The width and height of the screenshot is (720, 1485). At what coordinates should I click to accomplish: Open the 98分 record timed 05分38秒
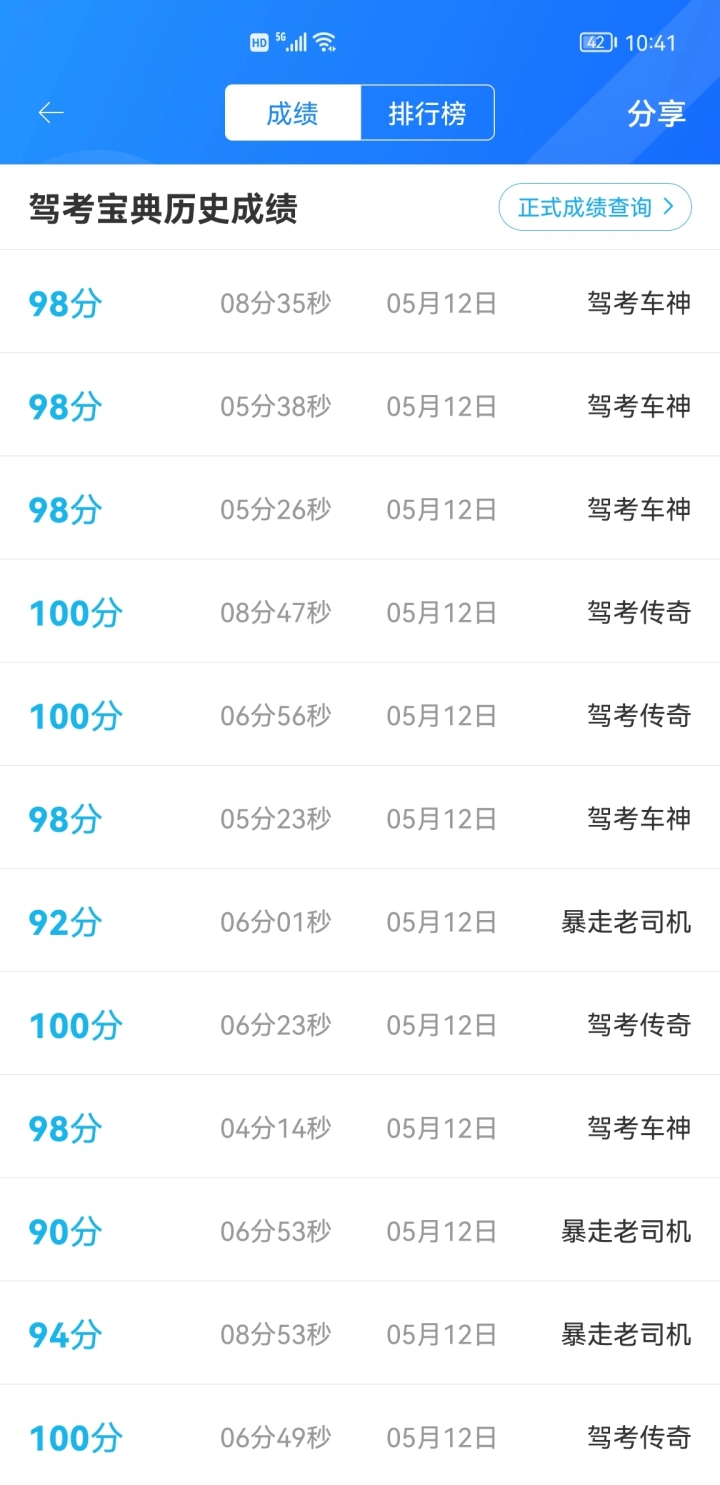coord(360,405)
